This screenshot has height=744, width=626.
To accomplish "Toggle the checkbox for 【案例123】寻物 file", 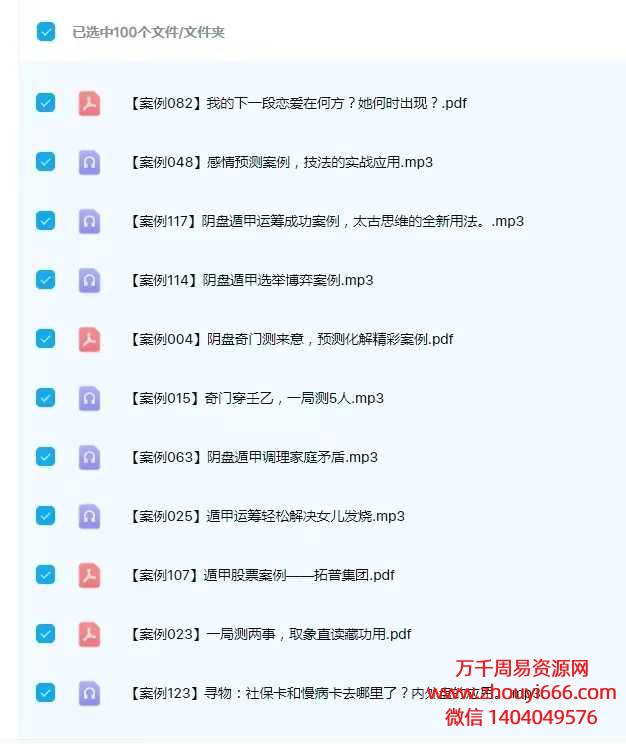I will tap(46, 693).
